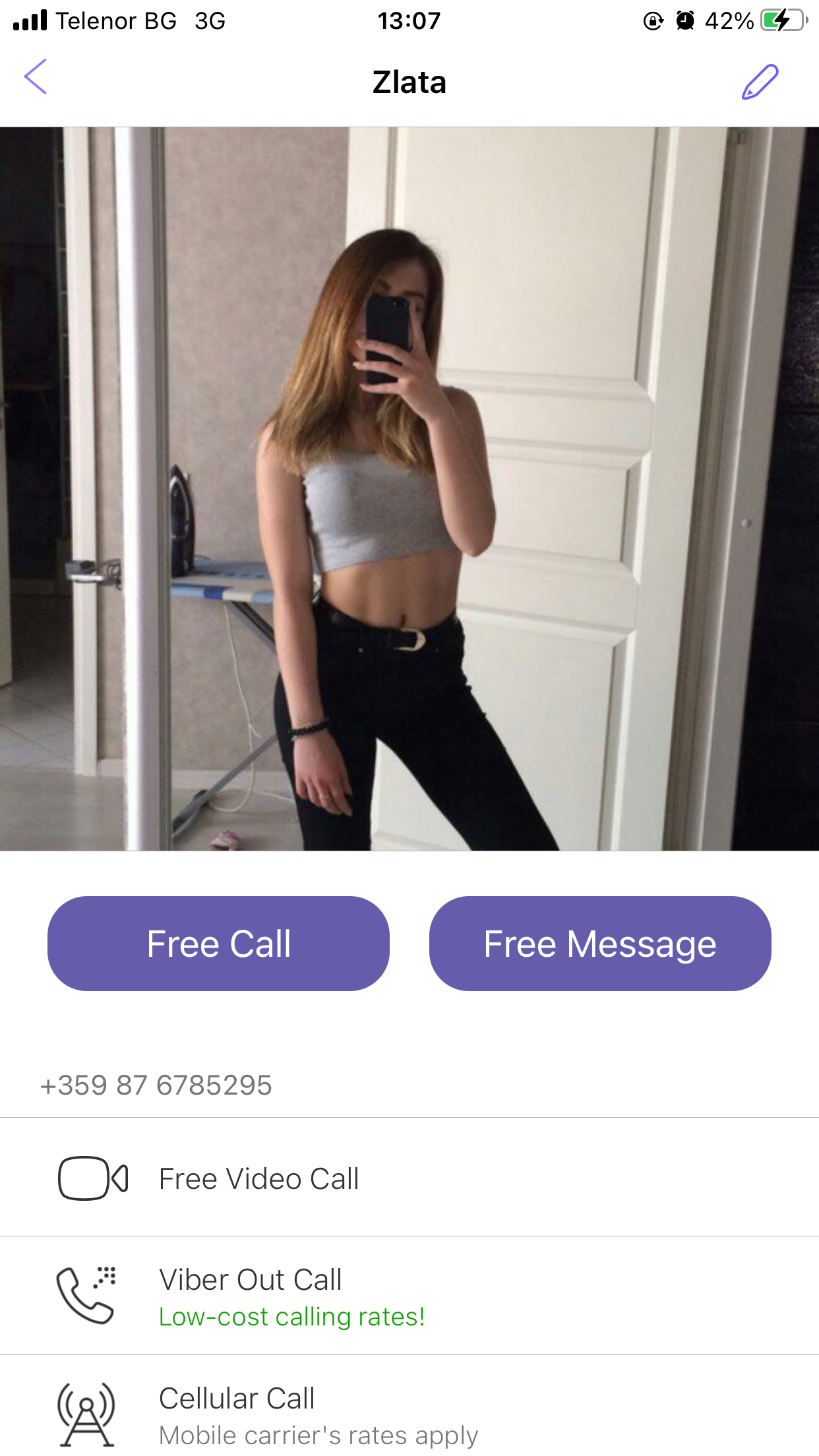This screenshot has height=1456, width=819.
Task: Go back from Zlata's contact page
Action: tap(36, 77)
